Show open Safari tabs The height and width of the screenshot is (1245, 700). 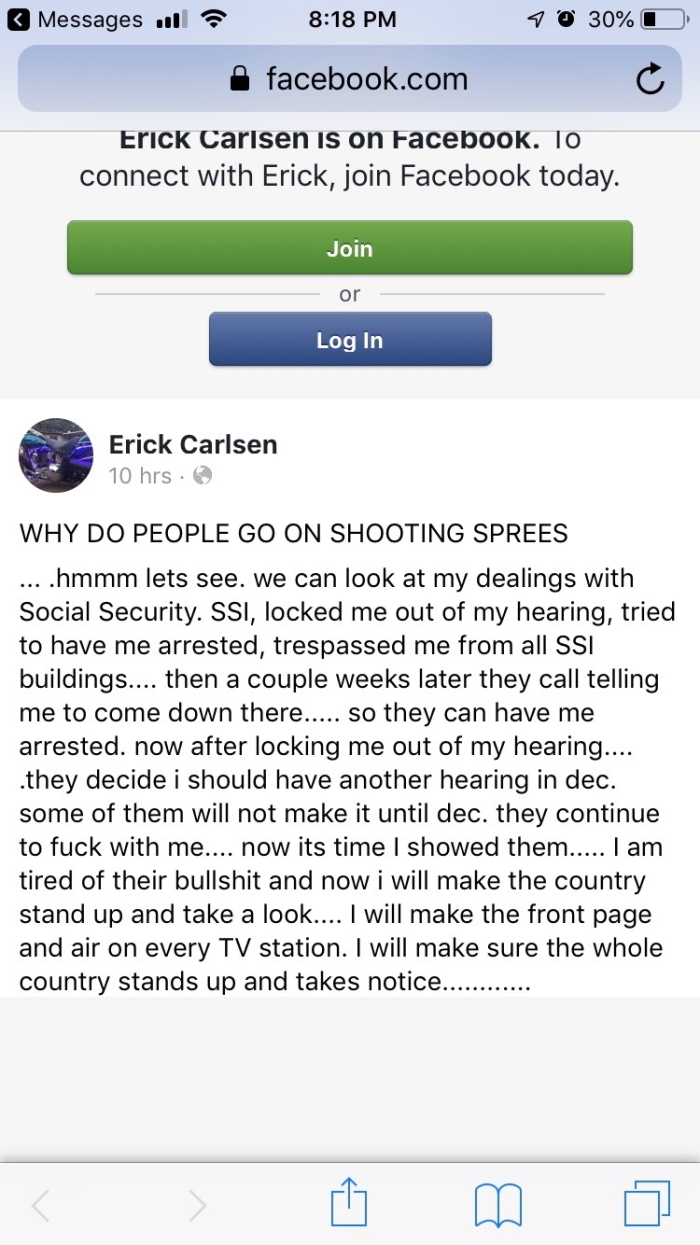(646, 1205)
